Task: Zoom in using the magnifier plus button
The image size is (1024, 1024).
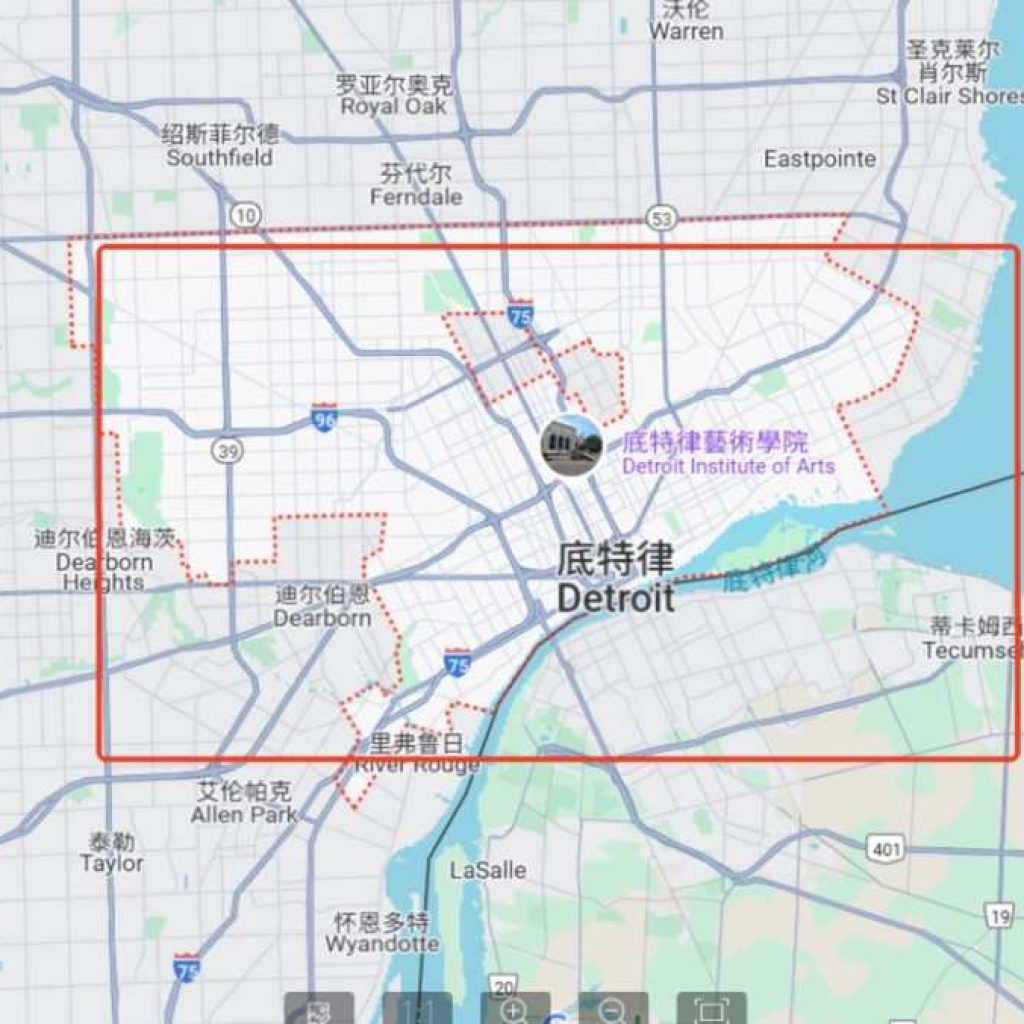Action: pyautogui.click(x=515, y=1009)
